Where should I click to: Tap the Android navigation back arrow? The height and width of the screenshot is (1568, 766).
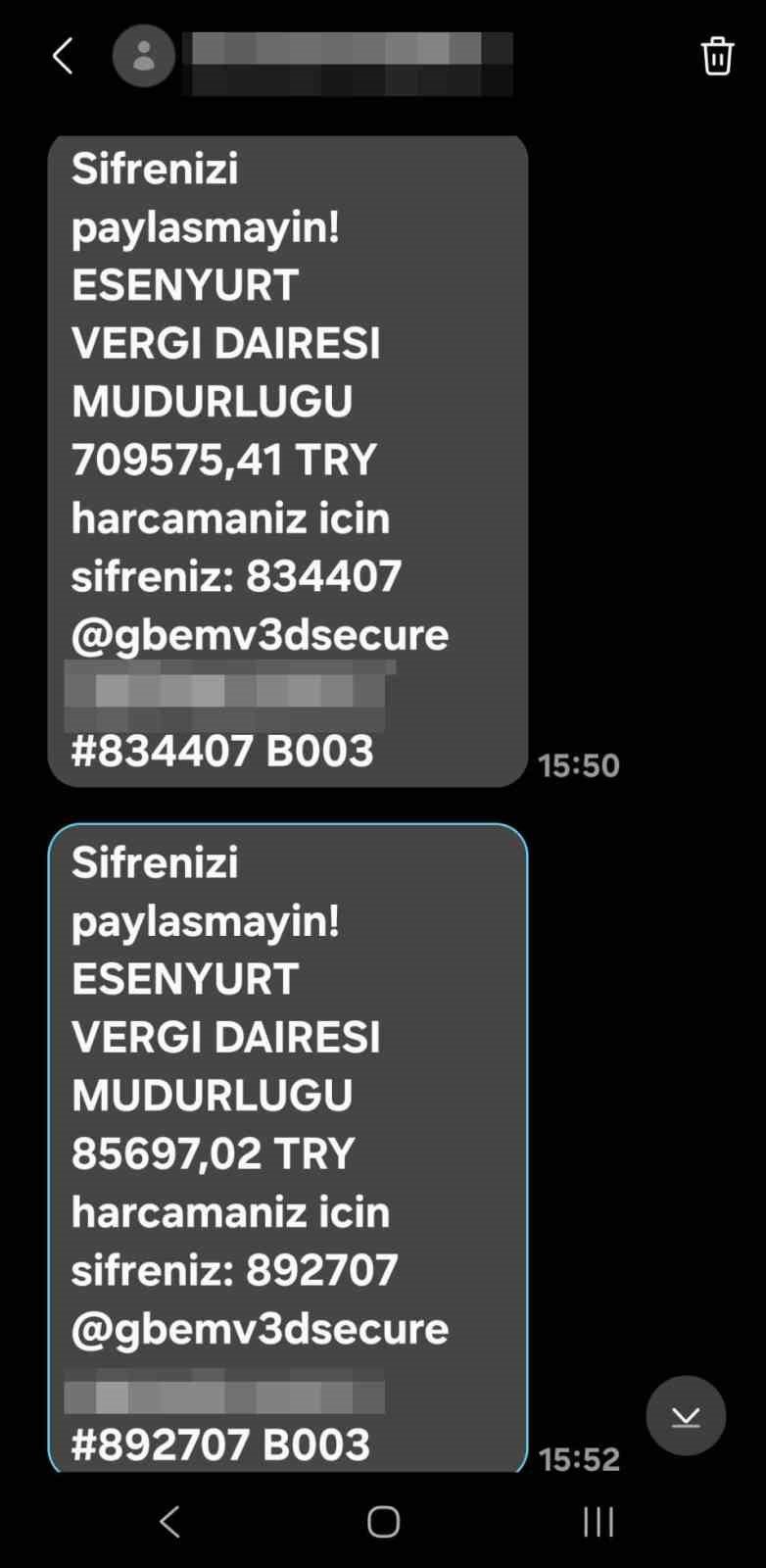[x=168, y=1522]
